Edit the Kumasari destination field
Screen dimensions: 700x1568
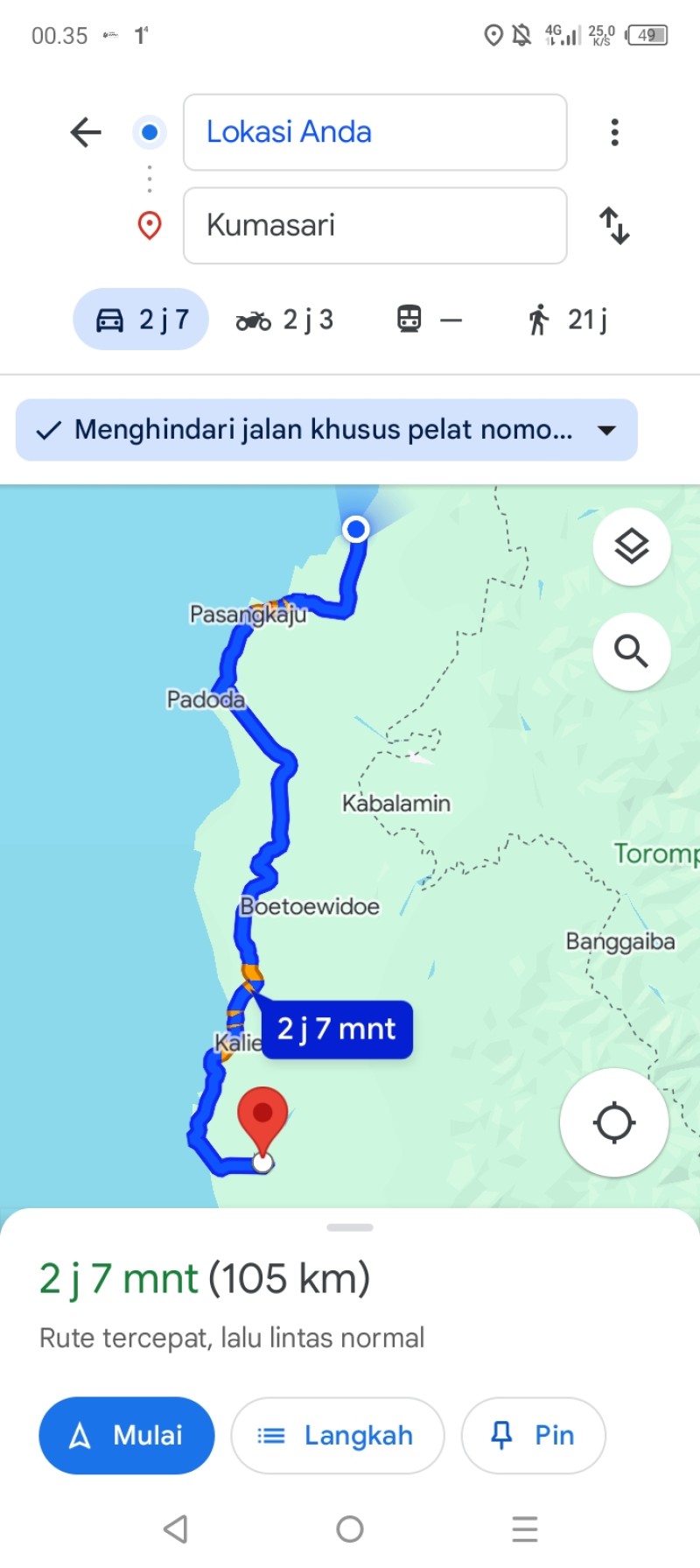[x=374, y=225]
